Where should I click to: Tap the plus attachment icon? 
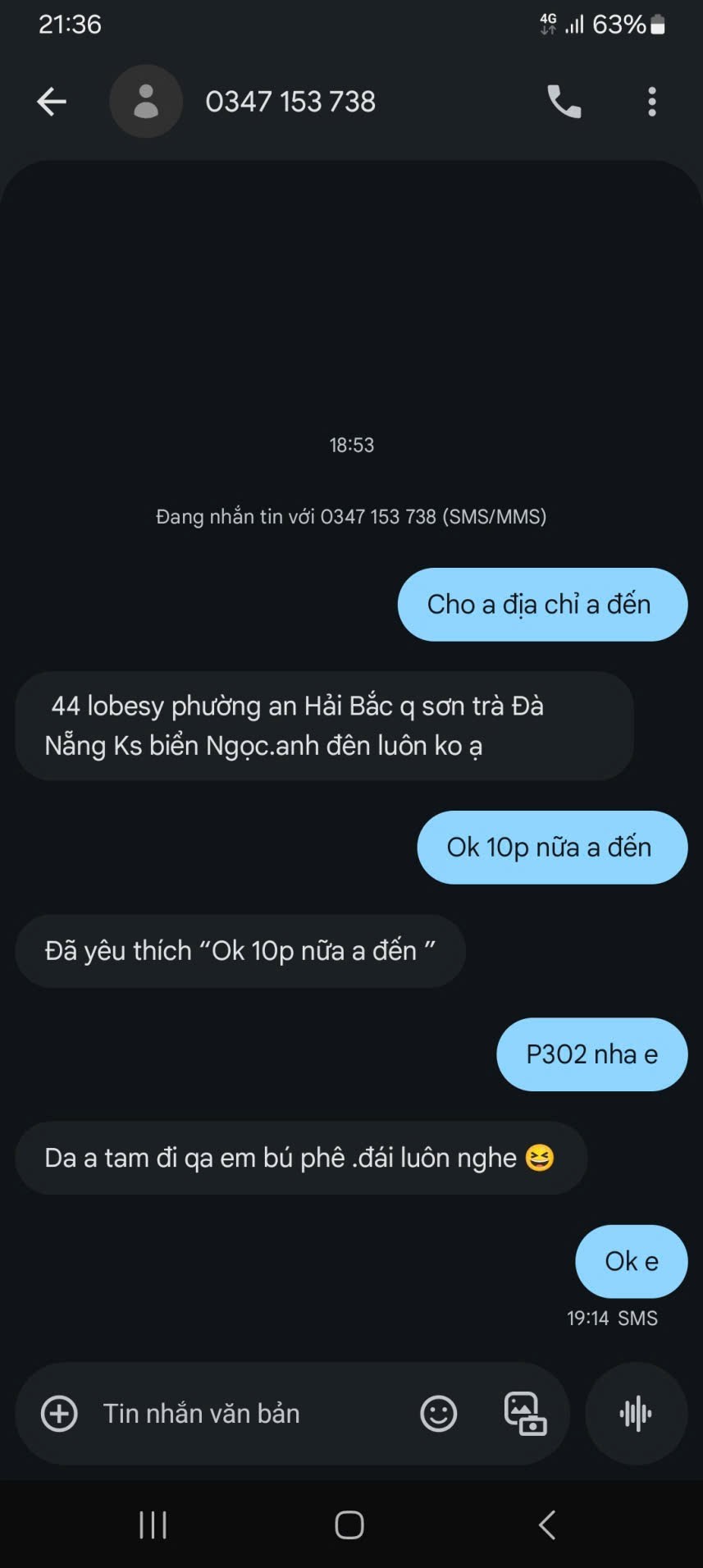tap(59, 1414)
